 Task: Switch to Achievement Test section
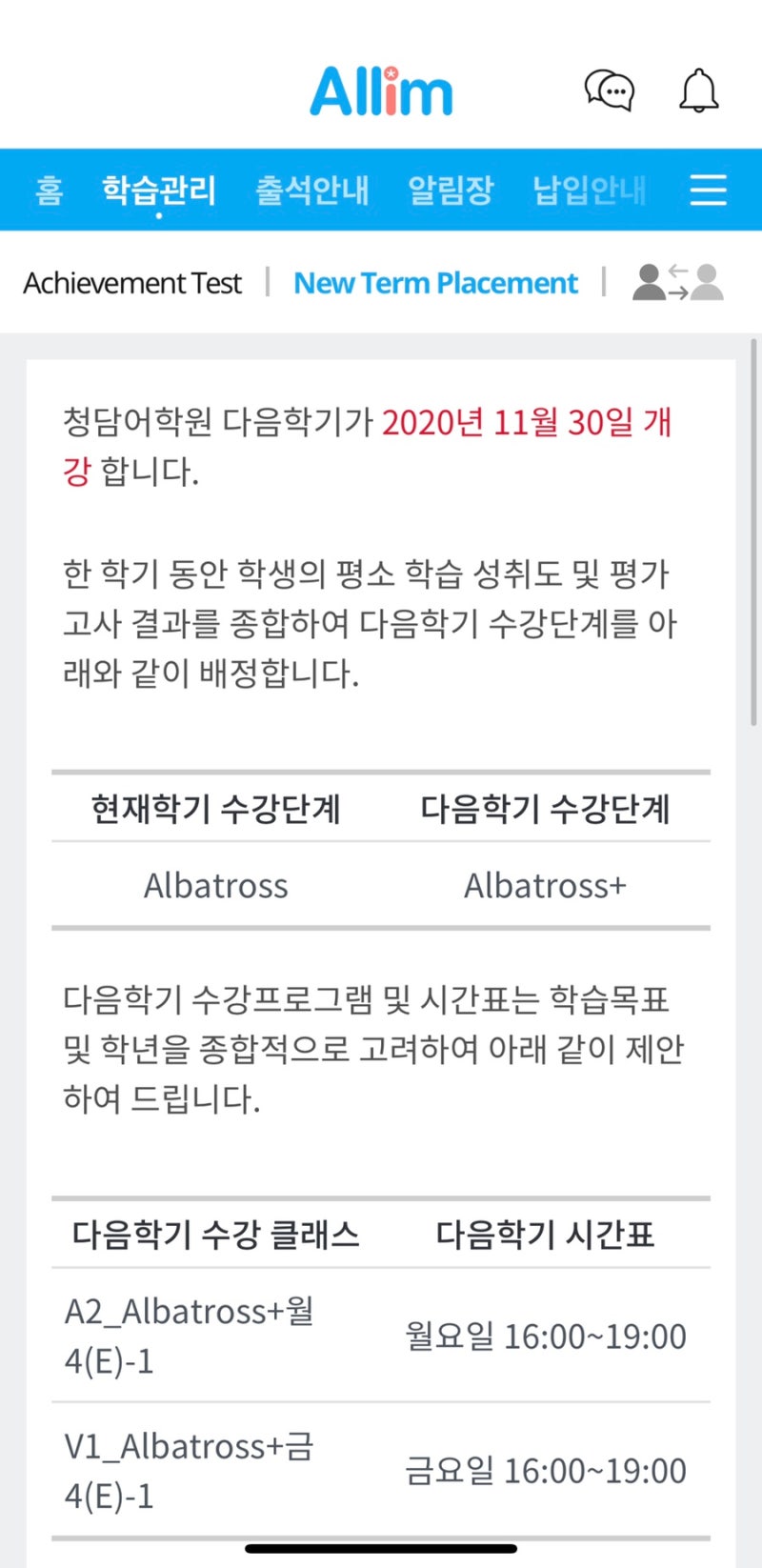click(x=132, y=283)
